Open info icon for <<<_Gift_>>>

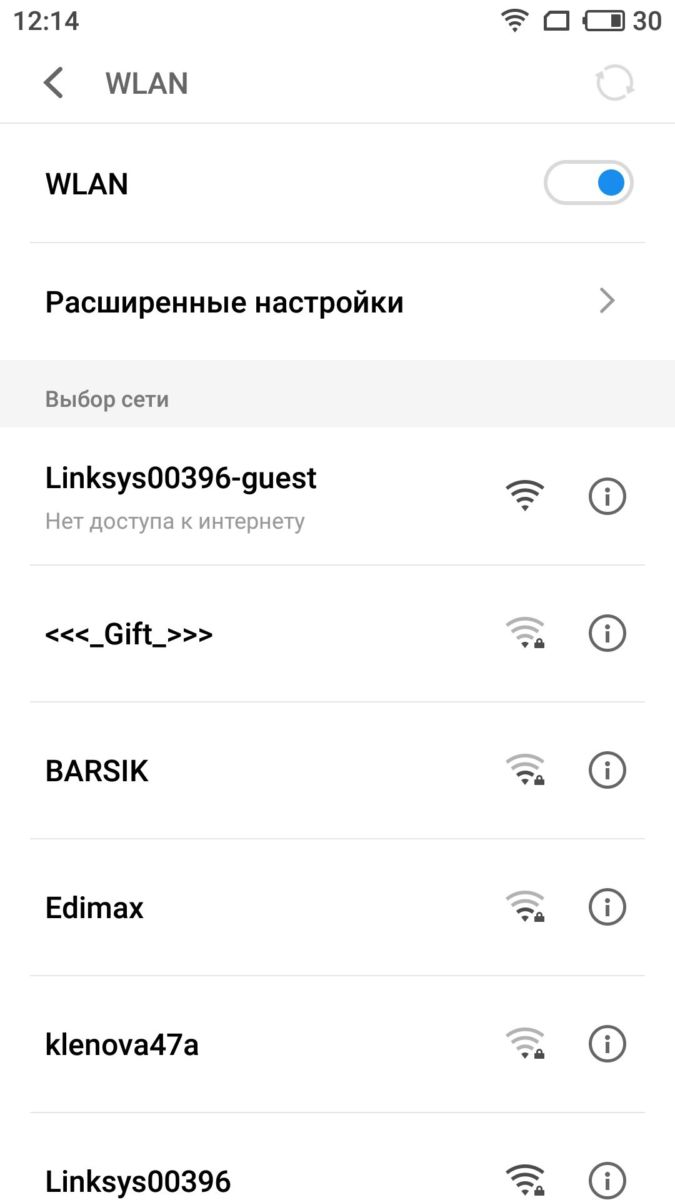pyautogui.click(x=607, y=633)
